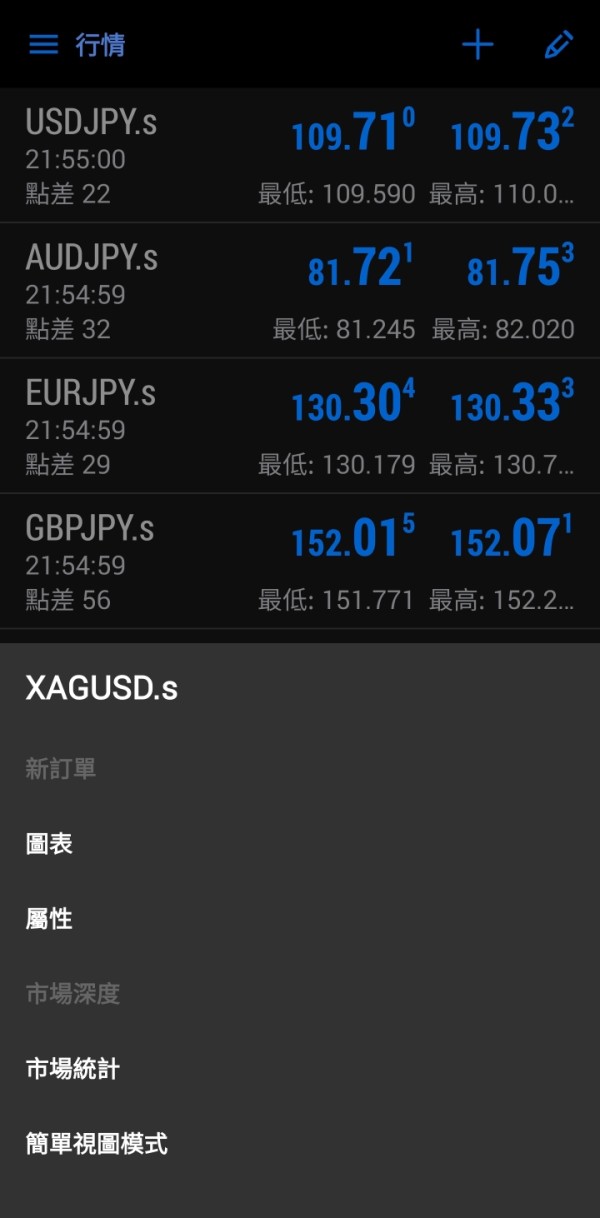Image resolution: width=600 pixels, height=1218 pixels.
Task: Open the pencil edit icon
Action: point(558,45)
